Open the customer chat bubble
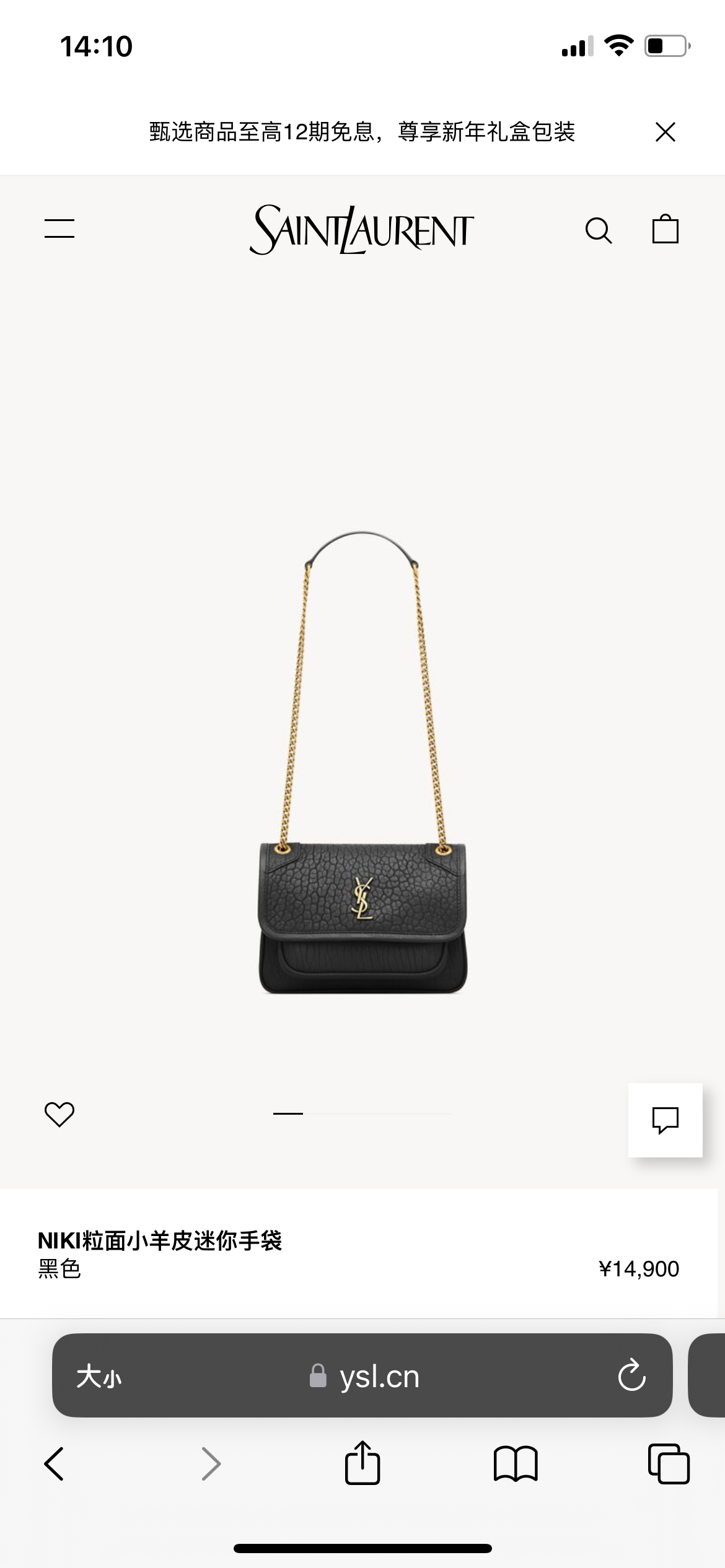This screenshot has width=725, height=1568. [x=665, y=1120]
